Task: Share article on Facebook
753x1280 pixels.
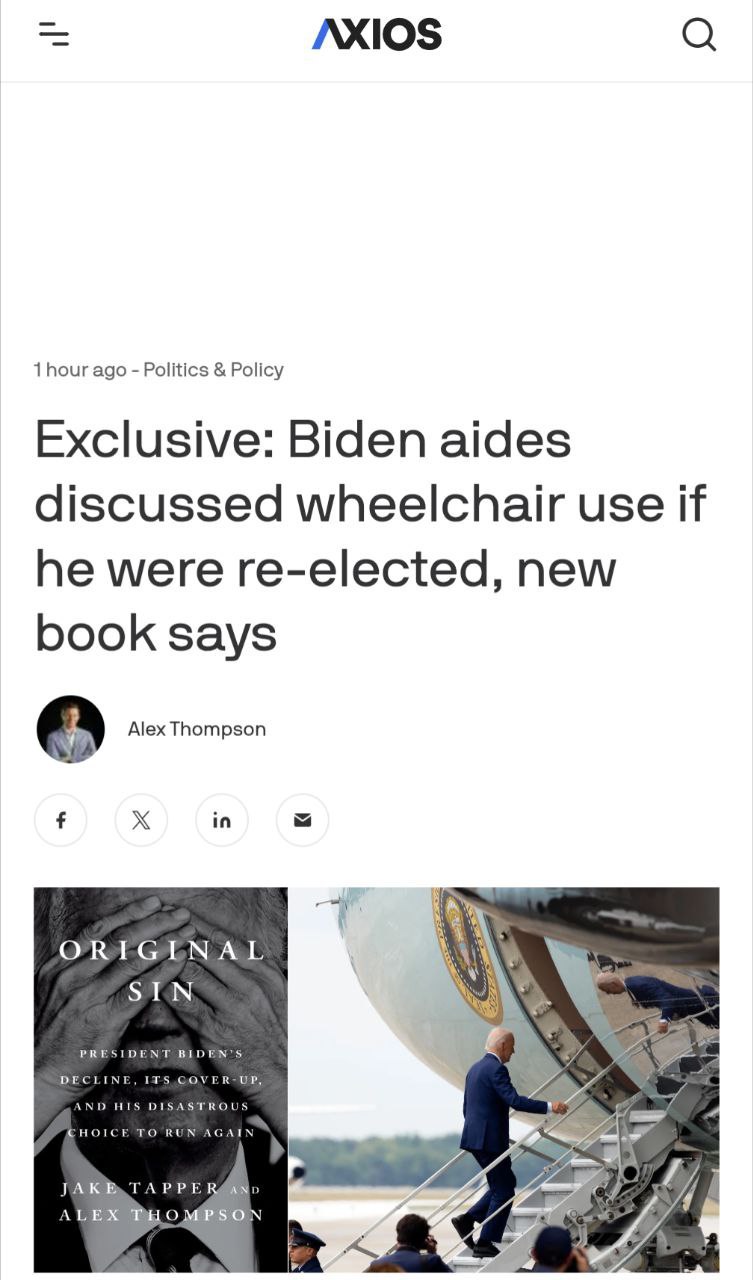Action: tap(61, 820)
